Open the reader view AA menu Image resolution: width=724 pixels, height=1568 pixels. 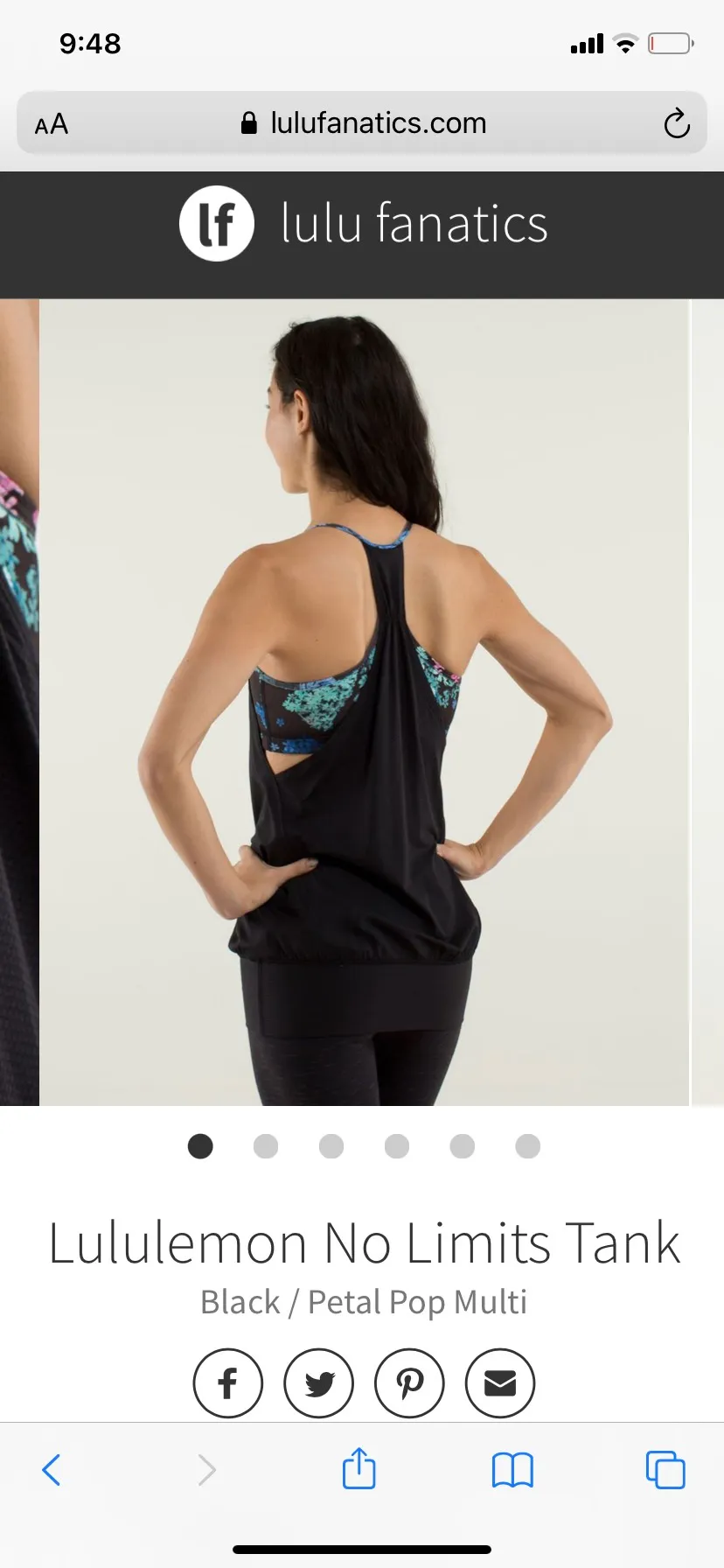[x=52, y=123]
